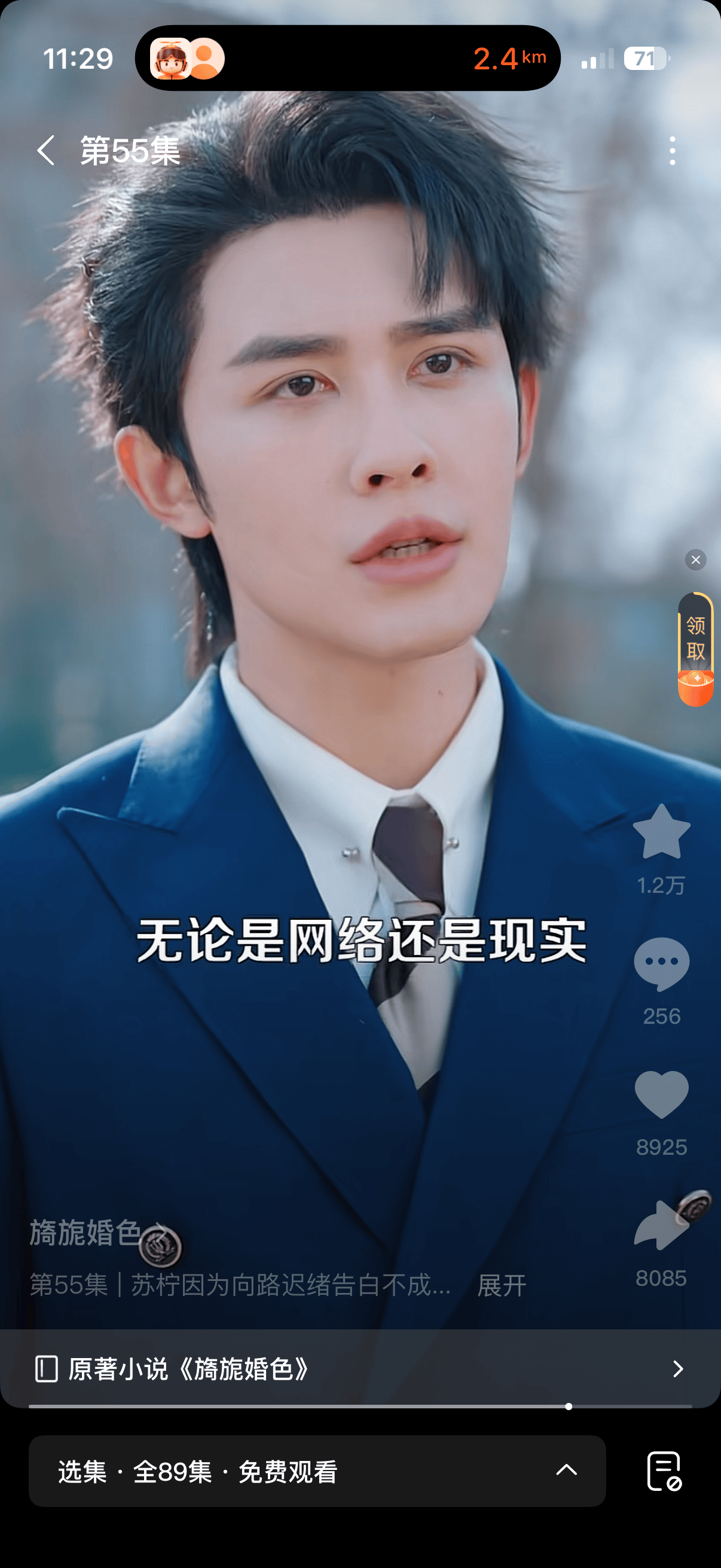Share this episode via arrow icon
The height and width of the screenshot is (1568, 721).
click(x=661, y=1225)
